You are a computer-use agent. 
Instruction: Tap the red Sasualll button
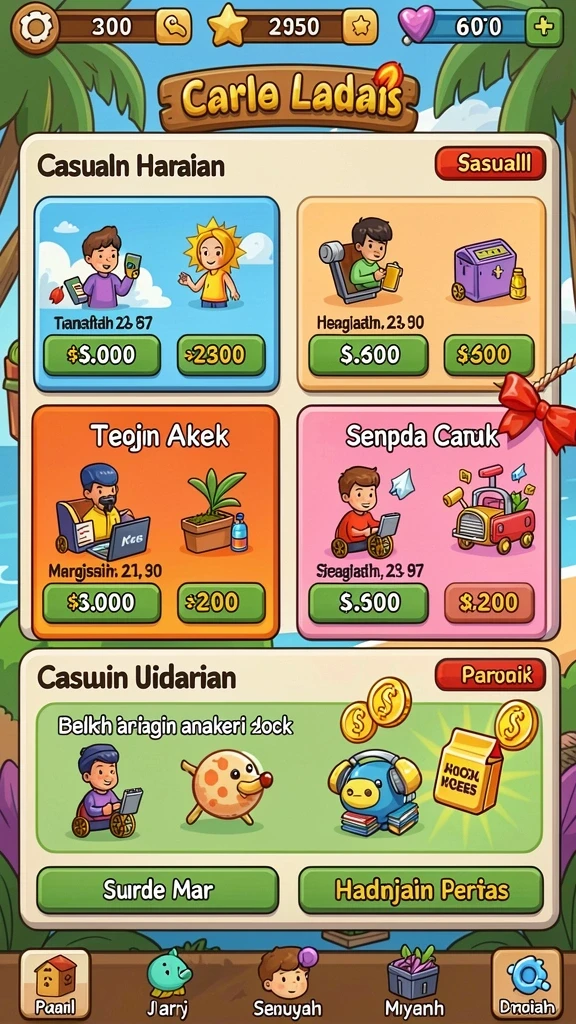click(490, 163)
